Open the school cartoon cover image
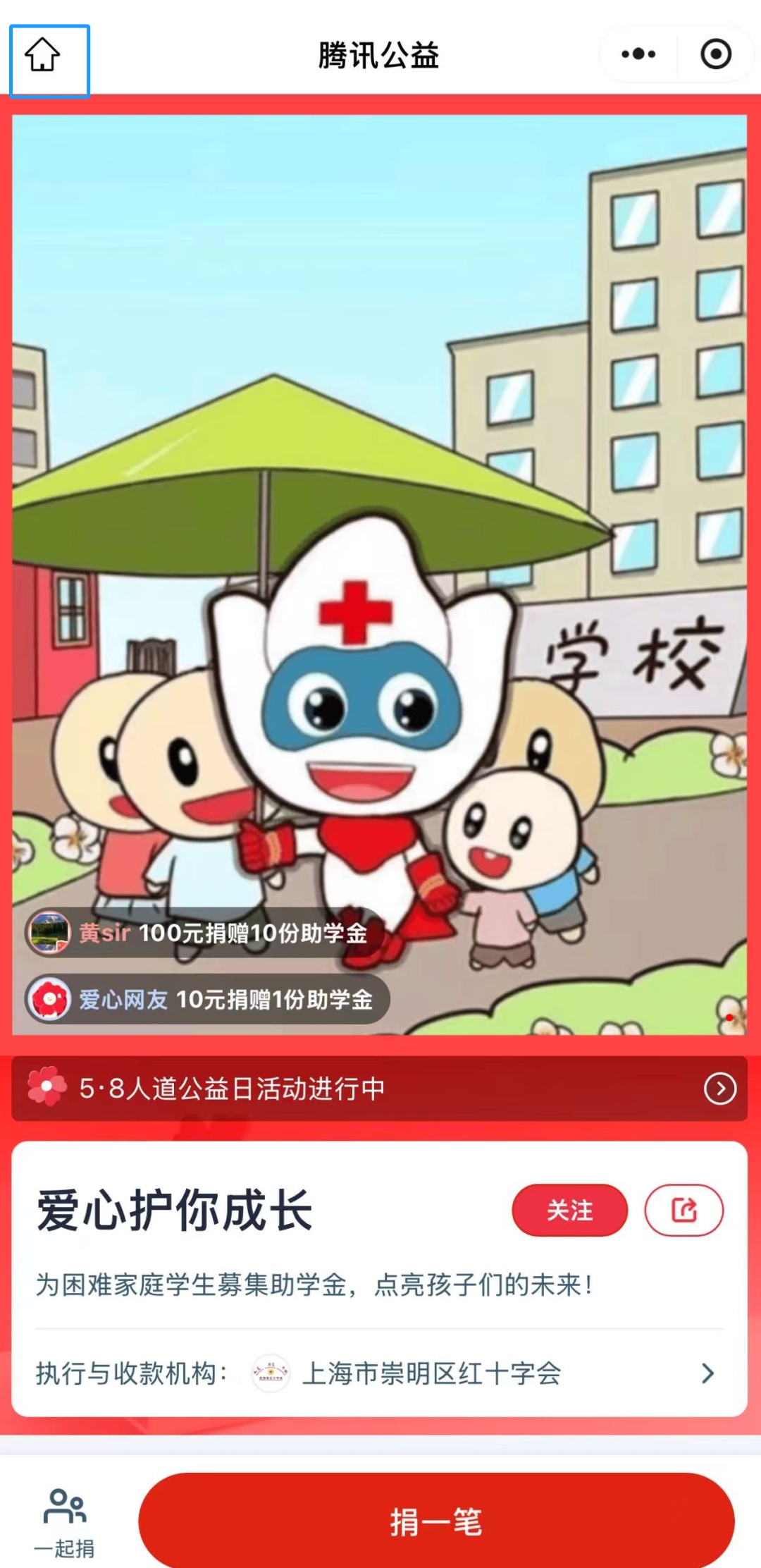761x1568 pixels. pyautogui.click(x=379, y=494)
